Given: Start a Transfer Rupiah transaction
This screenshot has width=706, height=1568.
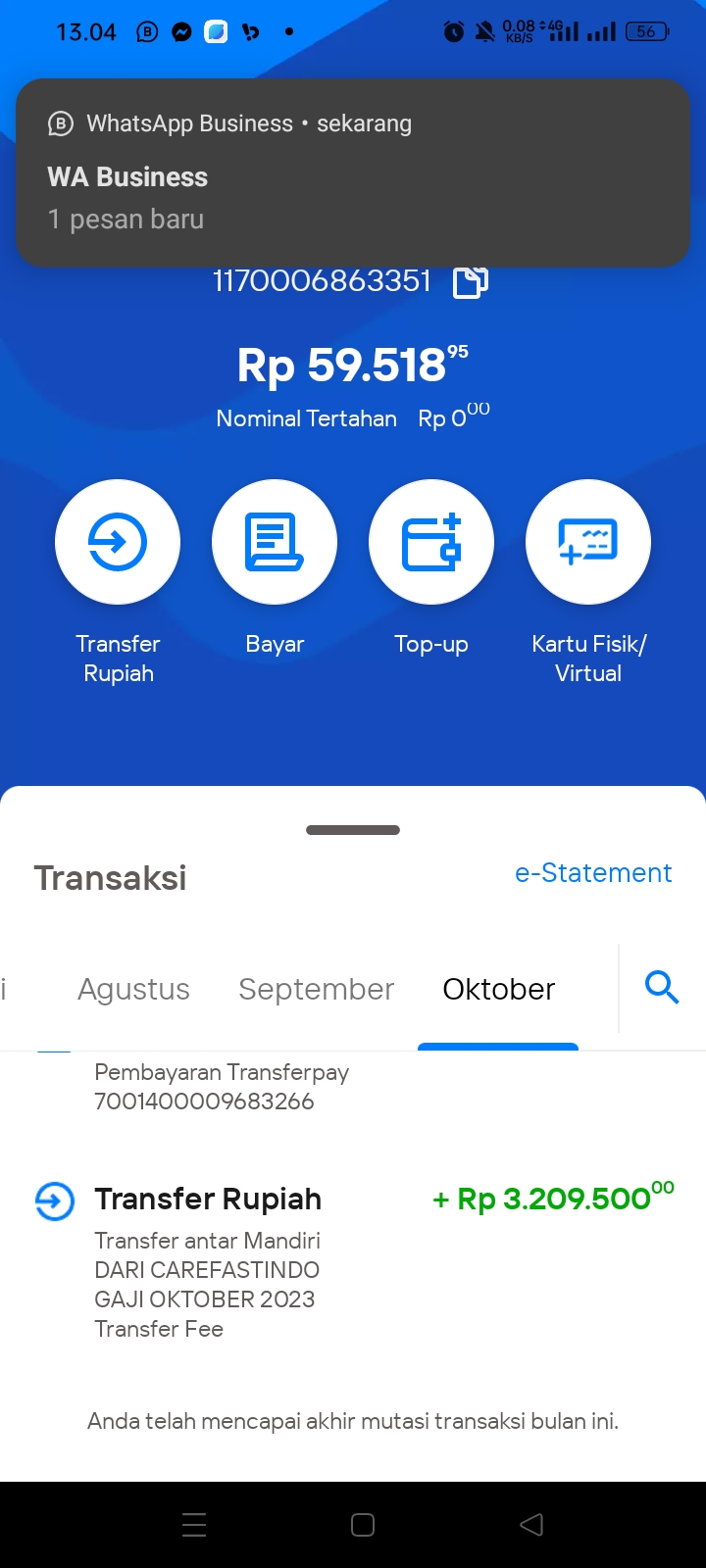Looking at the screenshot, I should click(x=118, y=542).
